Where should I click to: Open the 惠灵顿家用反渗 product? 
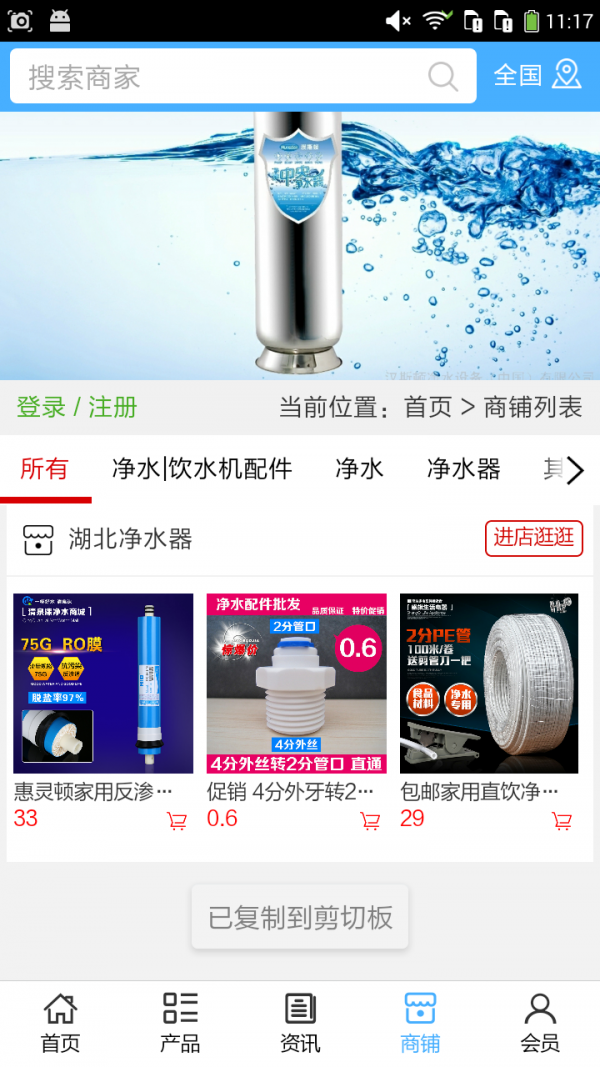tap(103, 684)
